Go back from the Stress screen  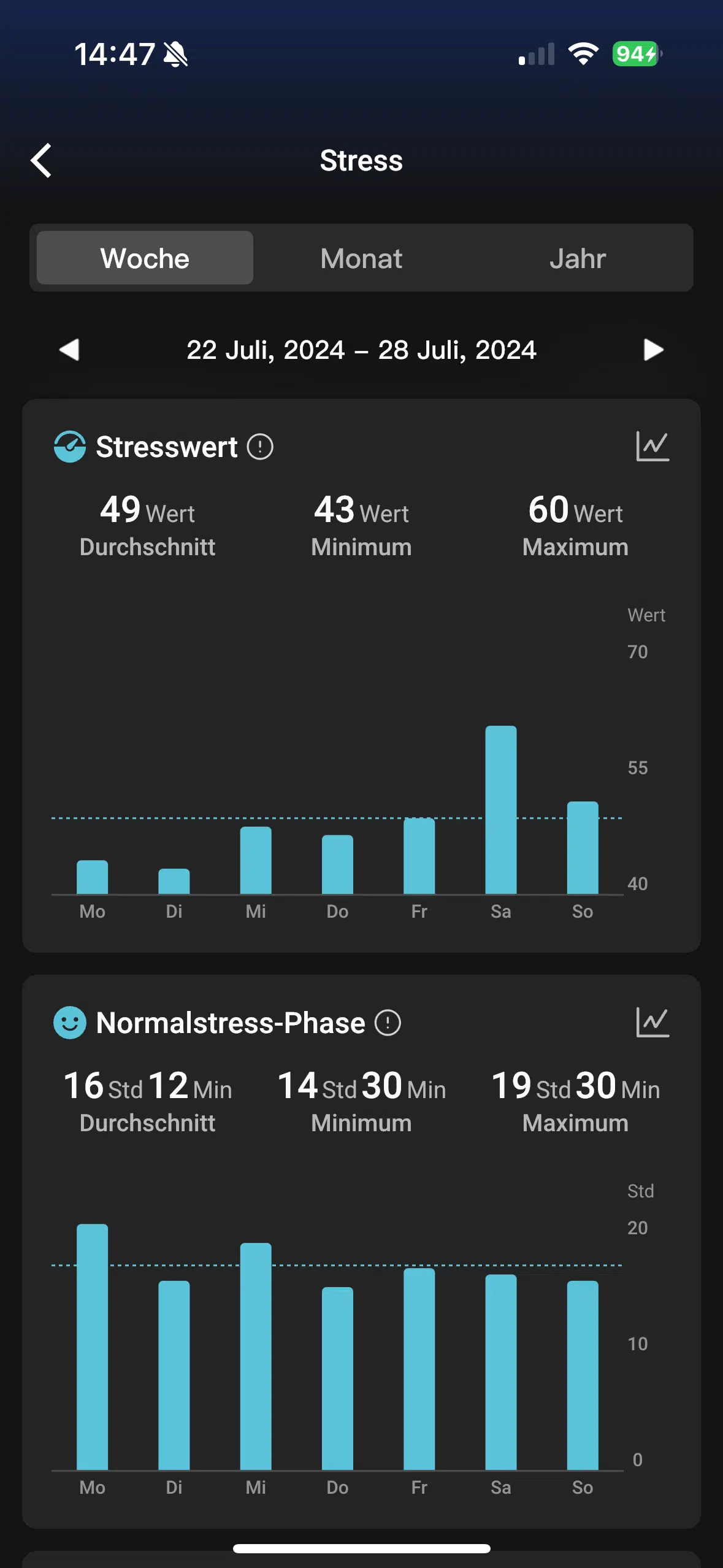pos(41,161)
